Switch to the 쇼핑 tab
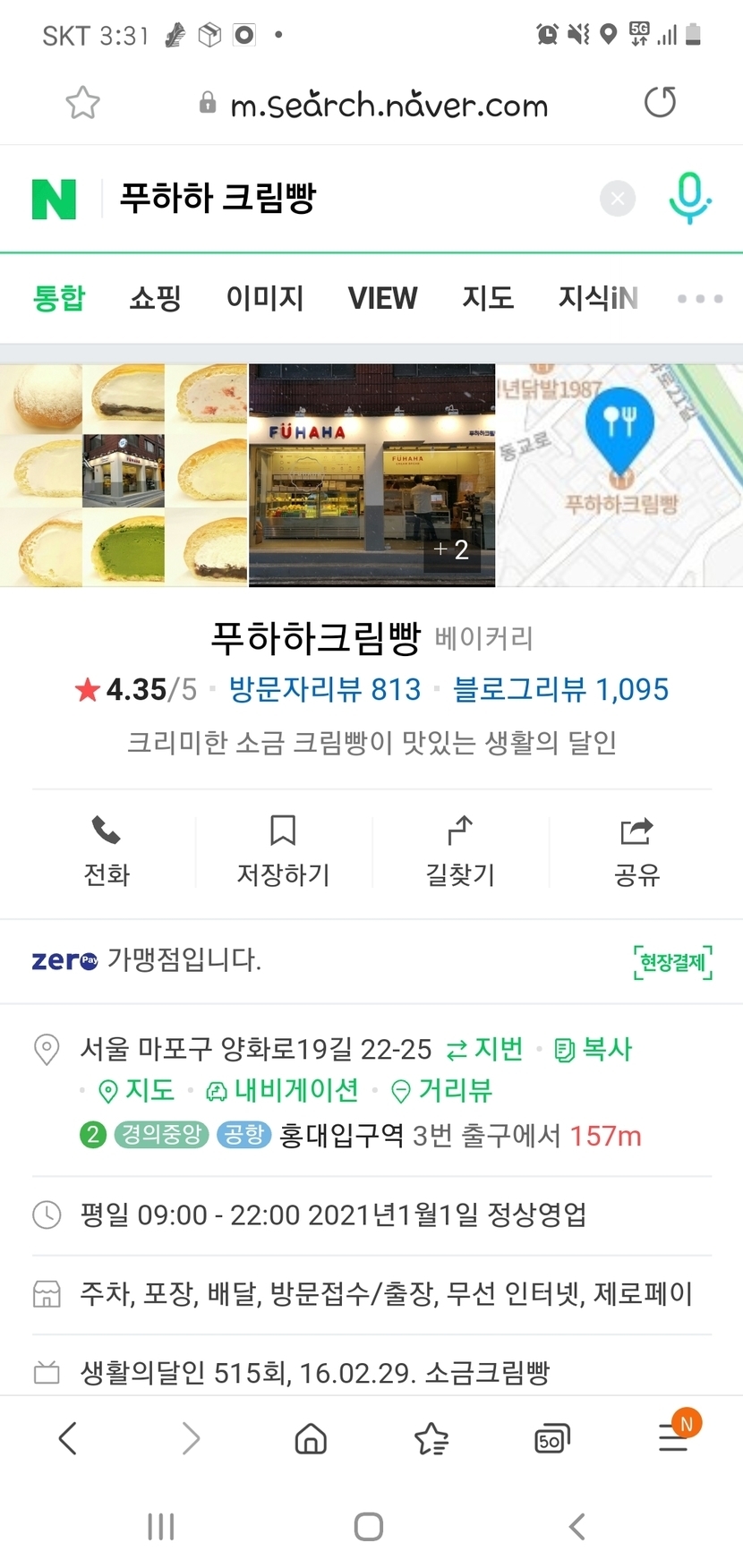 coord(155,298)
